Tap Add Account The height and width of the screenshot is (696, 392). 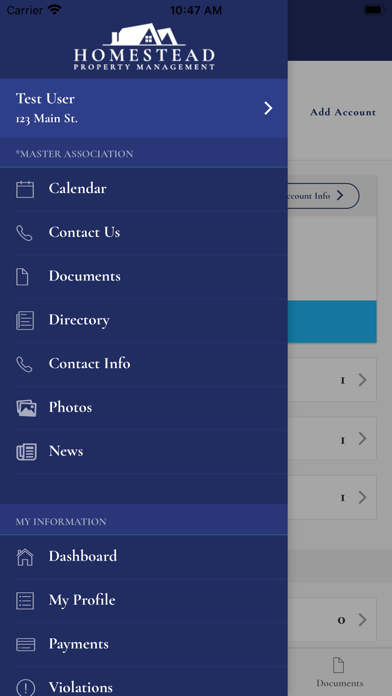point(343,112)
